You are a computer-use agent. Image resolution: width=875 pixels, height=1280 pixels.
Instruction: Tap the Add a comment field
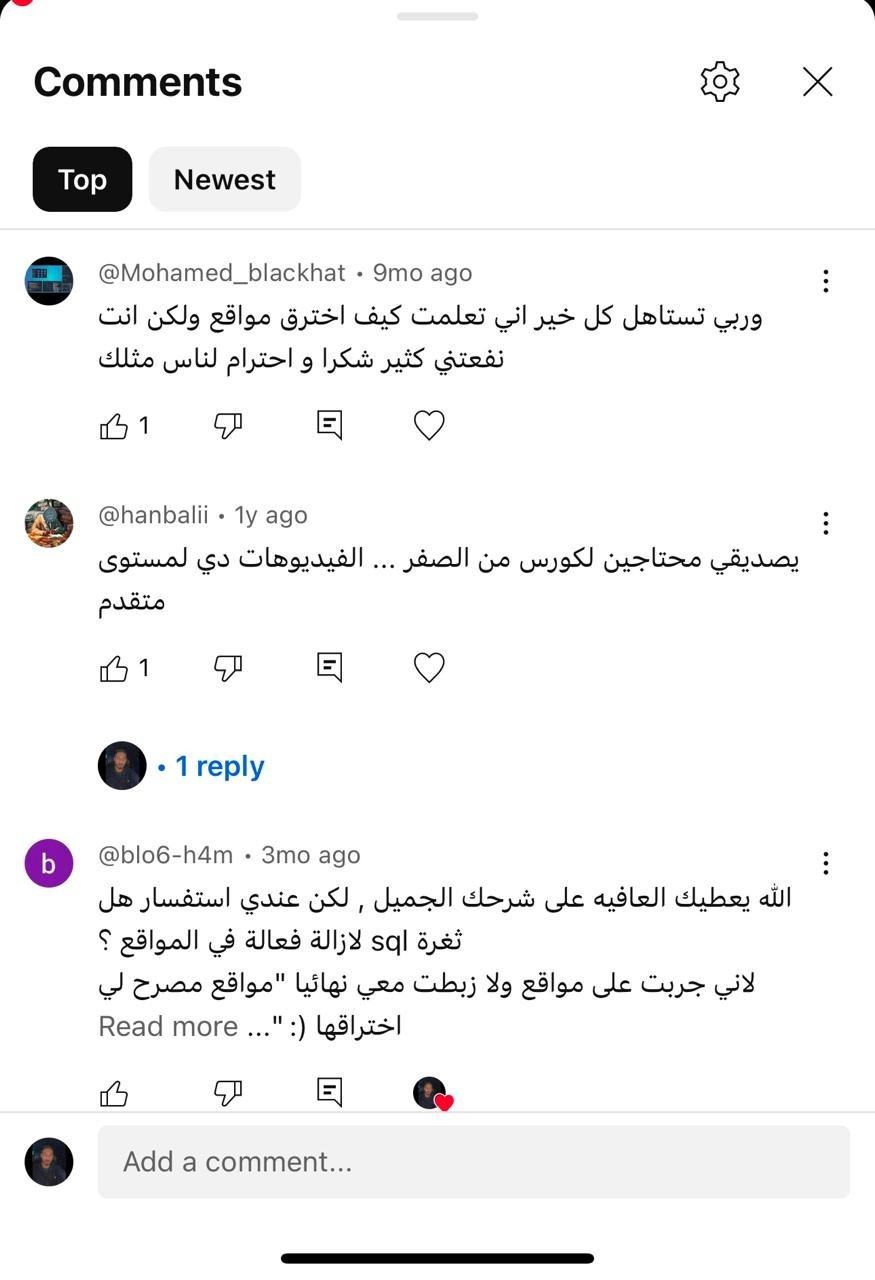point(473,1162)
